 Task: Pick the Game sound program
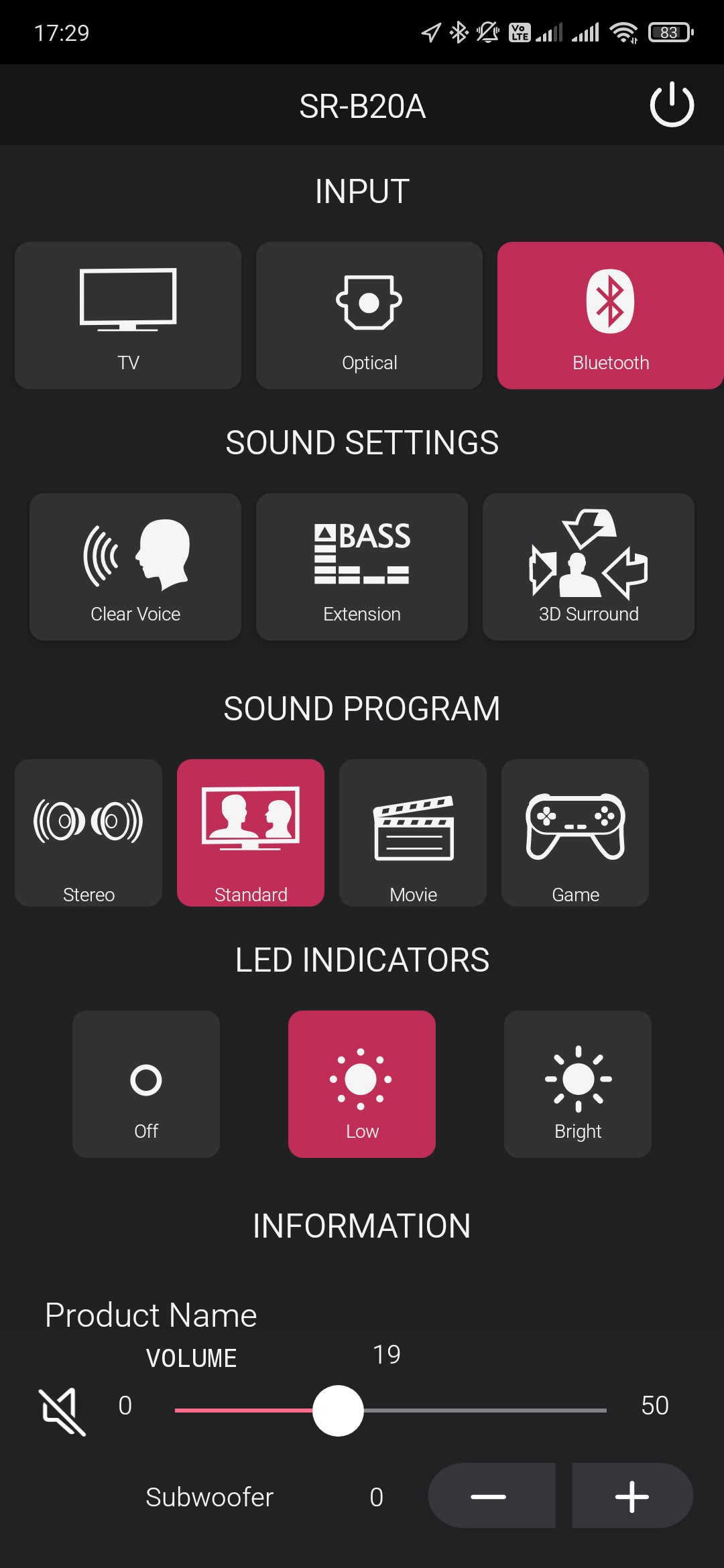pos(575,833)
